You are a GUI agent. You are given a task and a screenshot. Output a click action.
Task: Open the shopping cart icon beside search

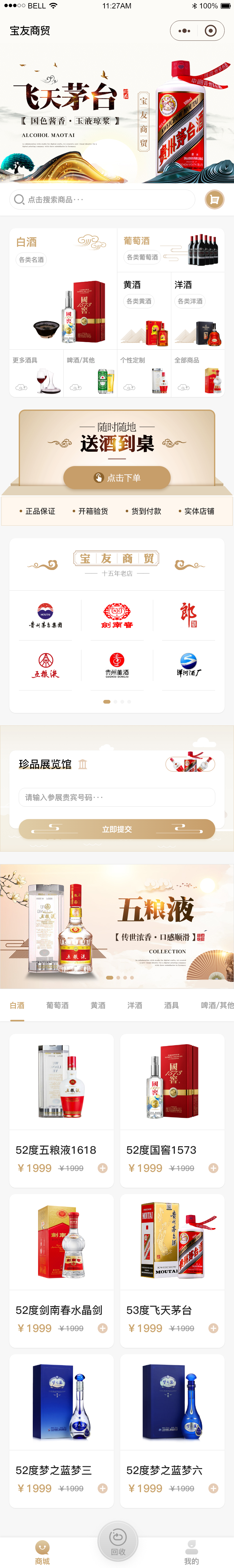(x=214, y=200)
